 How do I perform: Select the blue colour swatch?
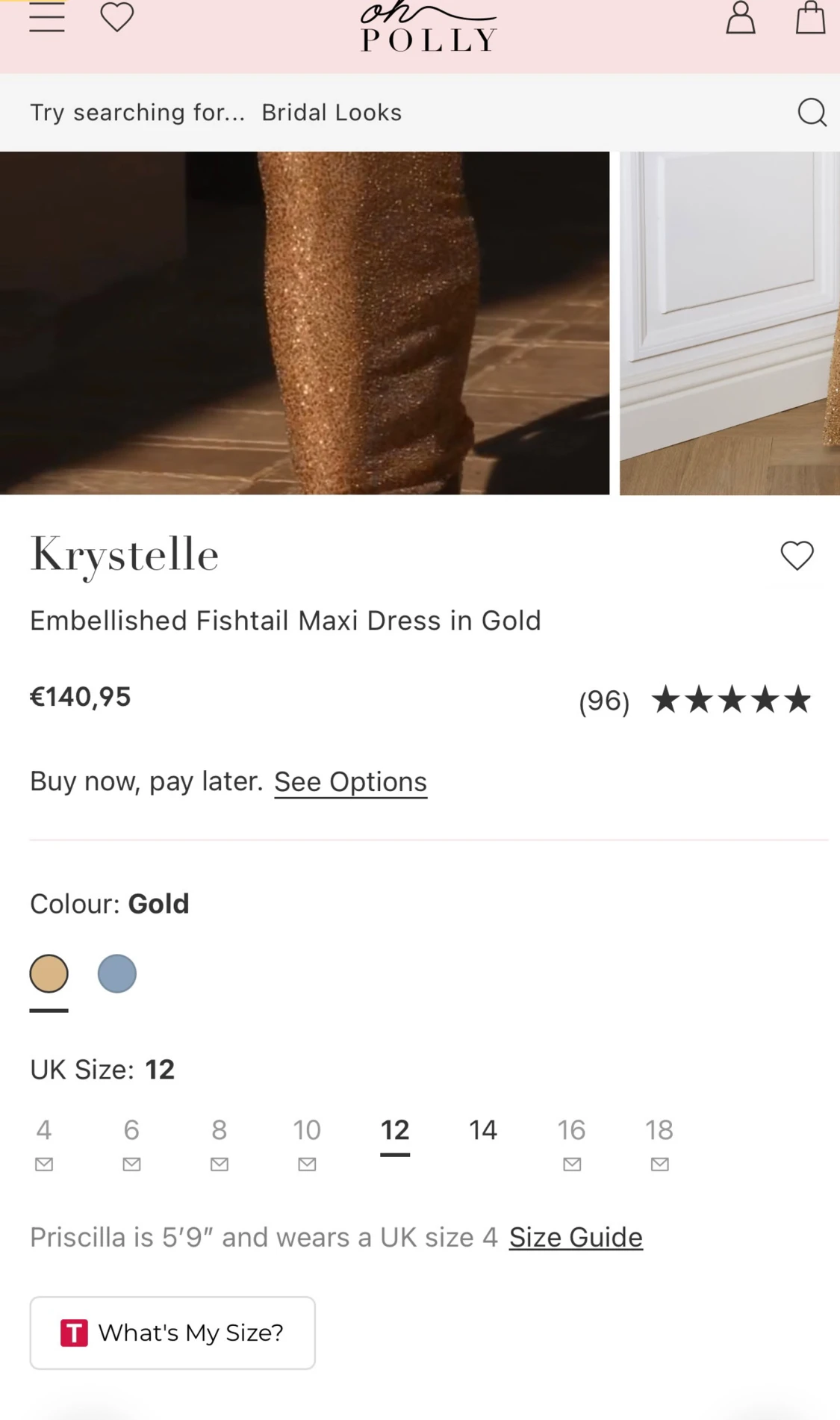point(117,974)
